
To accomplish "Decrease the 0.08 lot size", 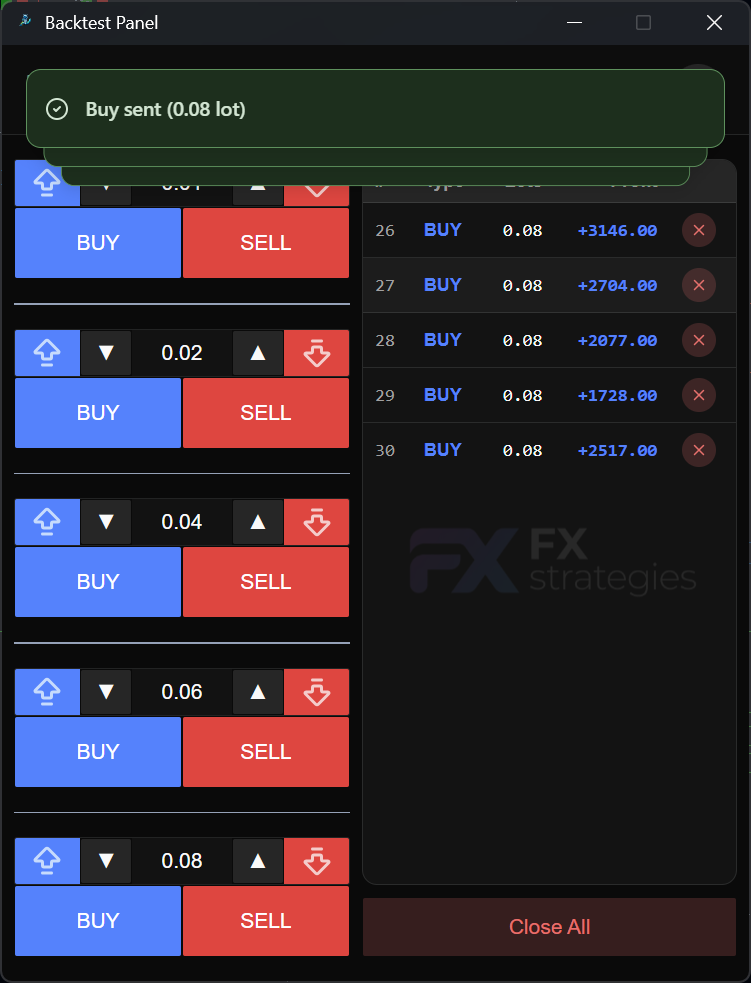I will pyautogui.click(x=106, y=861).
